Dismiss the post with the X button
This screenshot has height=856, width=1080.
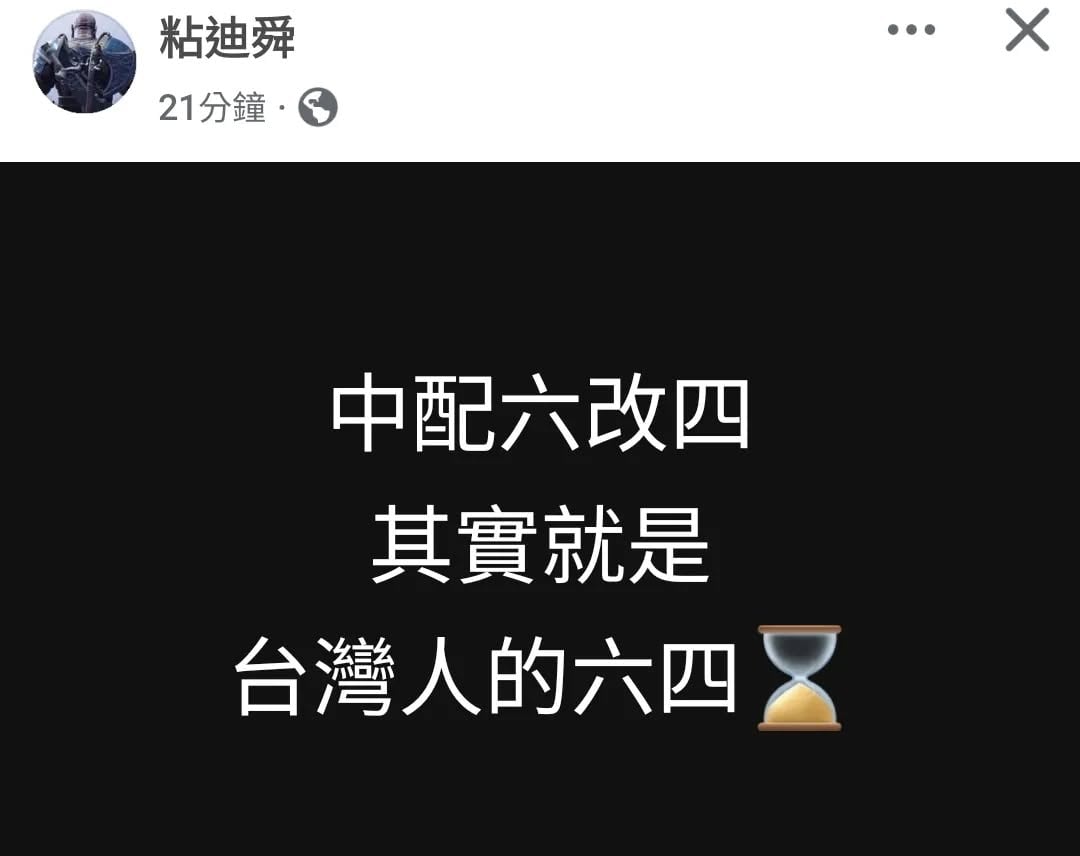click(x=1027, y=30)
